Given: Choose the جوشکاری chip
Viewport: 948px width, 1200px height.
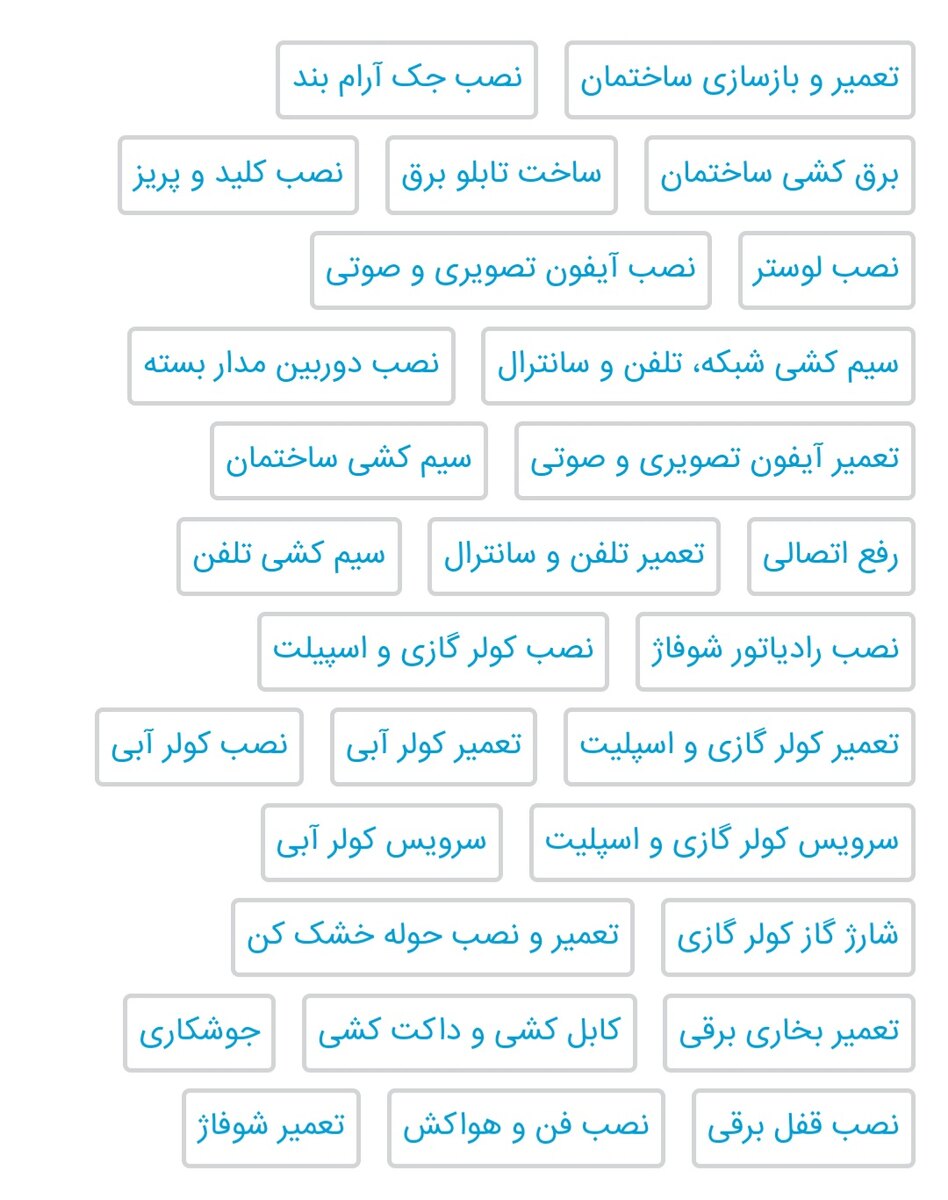Looking at the screenshot, I should (199, 1033).
